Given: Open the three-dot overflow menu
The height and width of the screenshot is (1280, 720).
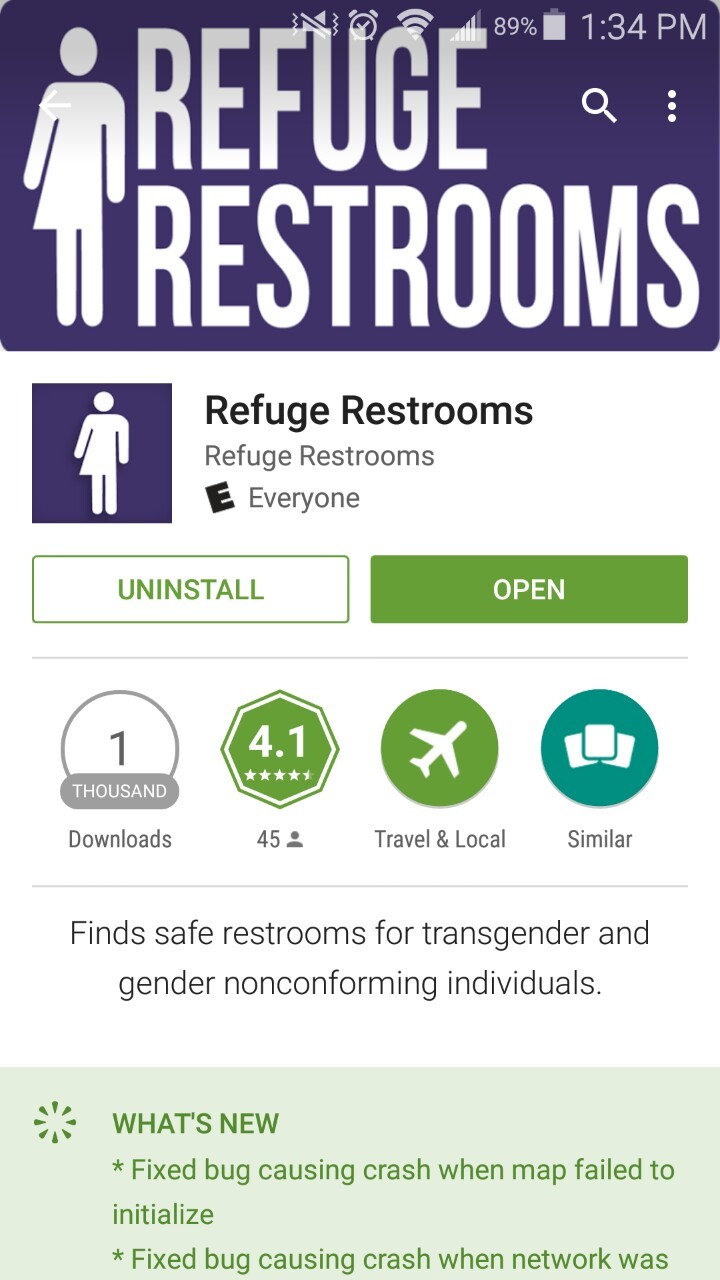Looking at the screenshot, I should click(672, 105).
